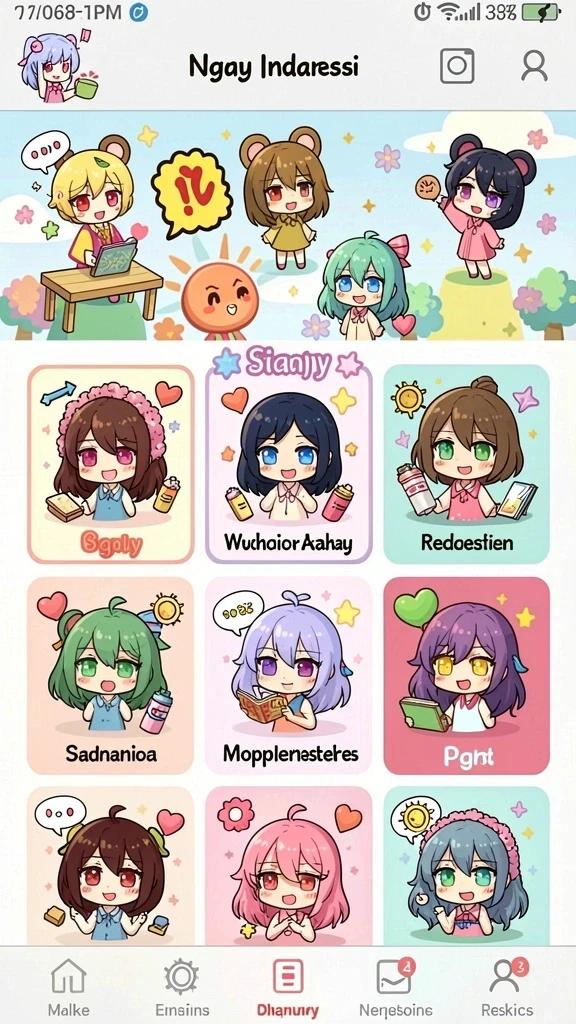Open the top character banner
This screenshot has height=1024, width=576.
(x=288, y=226)
